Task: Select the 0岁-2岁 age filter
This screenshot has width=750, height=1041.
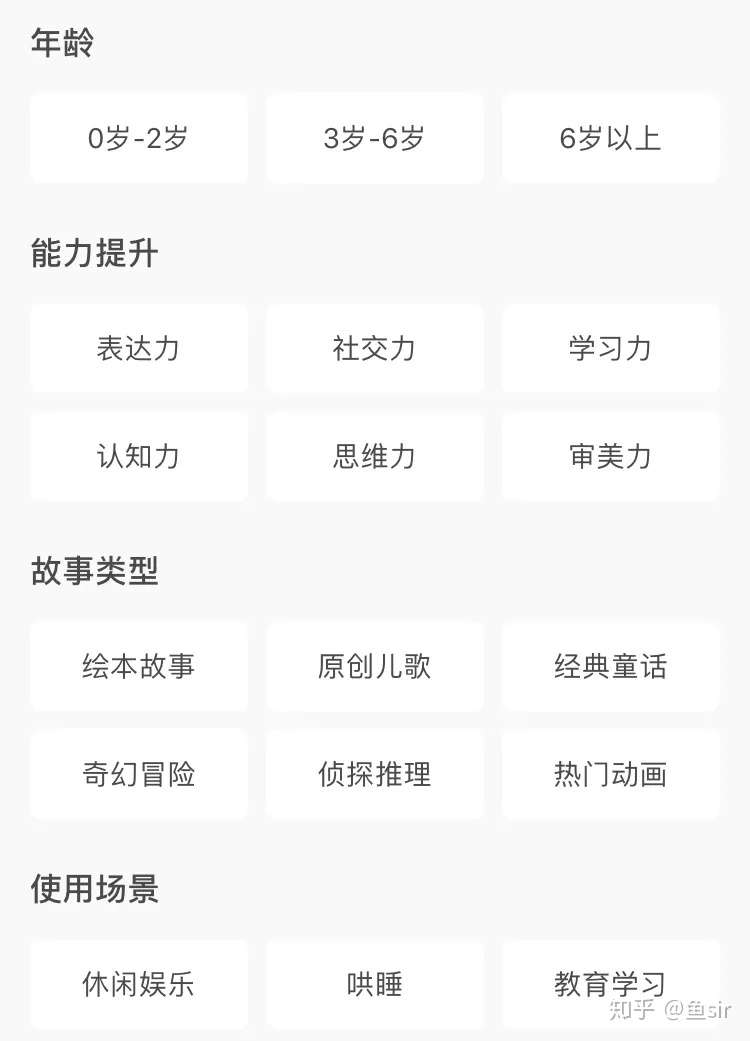Action: click(x=138, y=138)
